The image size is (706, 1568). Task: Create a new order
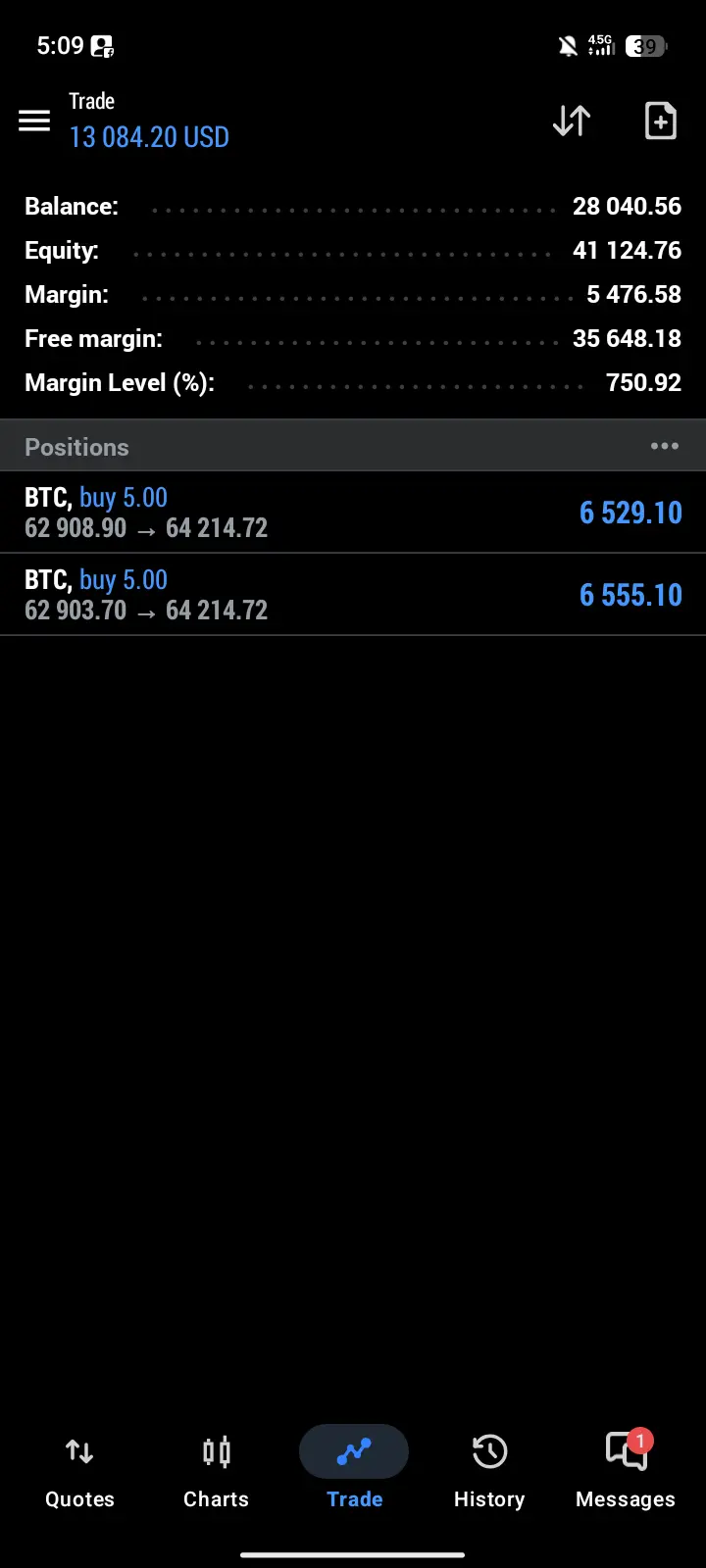(x=660, y=121)
